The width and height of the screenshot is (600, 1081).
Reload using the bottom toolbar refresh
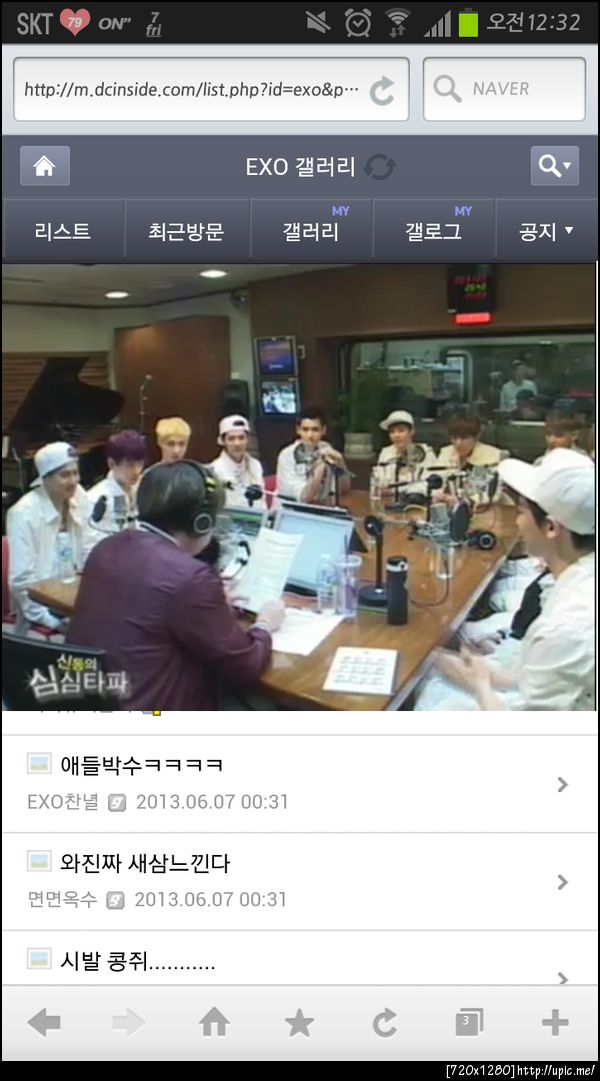point(385,1022)
